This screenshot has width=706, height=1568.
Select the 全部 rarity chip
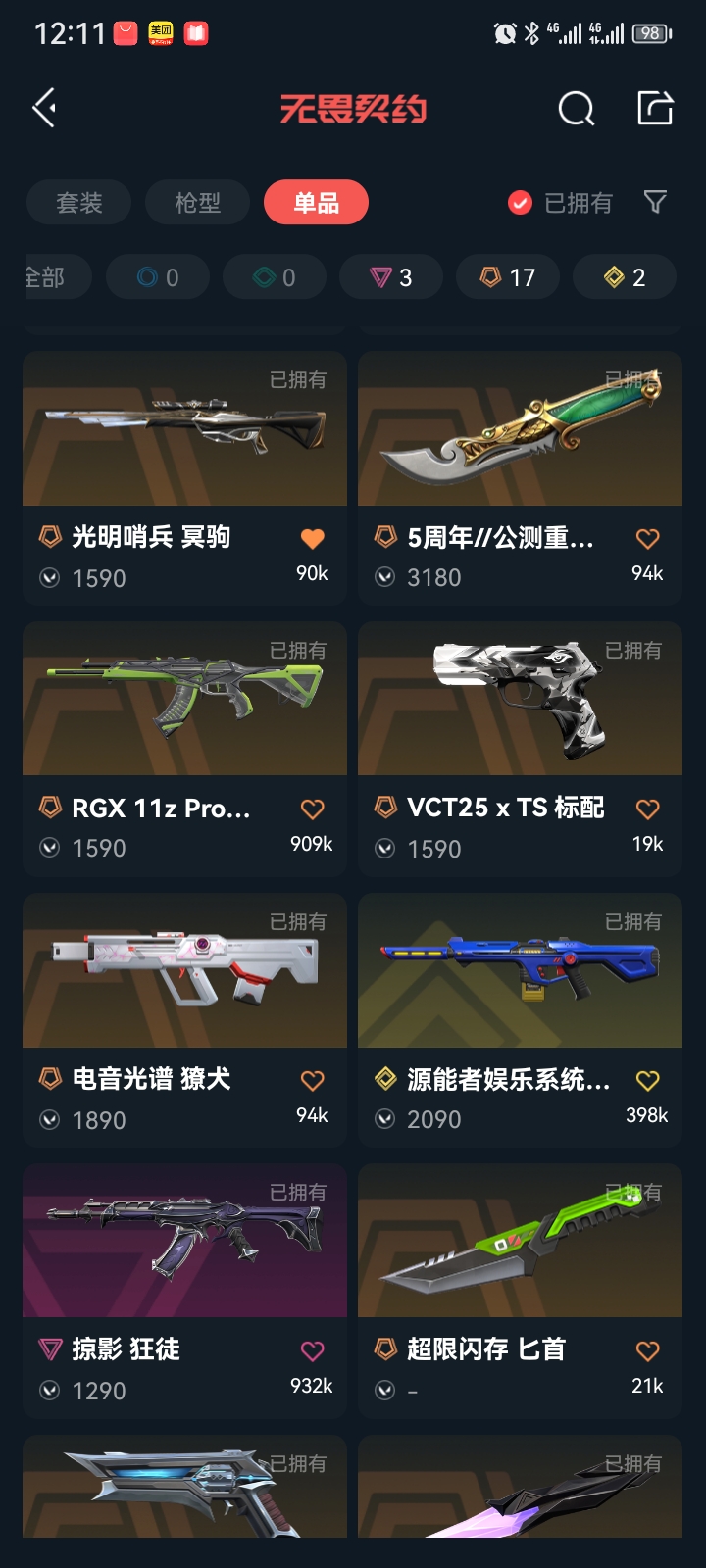pyautogui.click(x=47, y=277)
